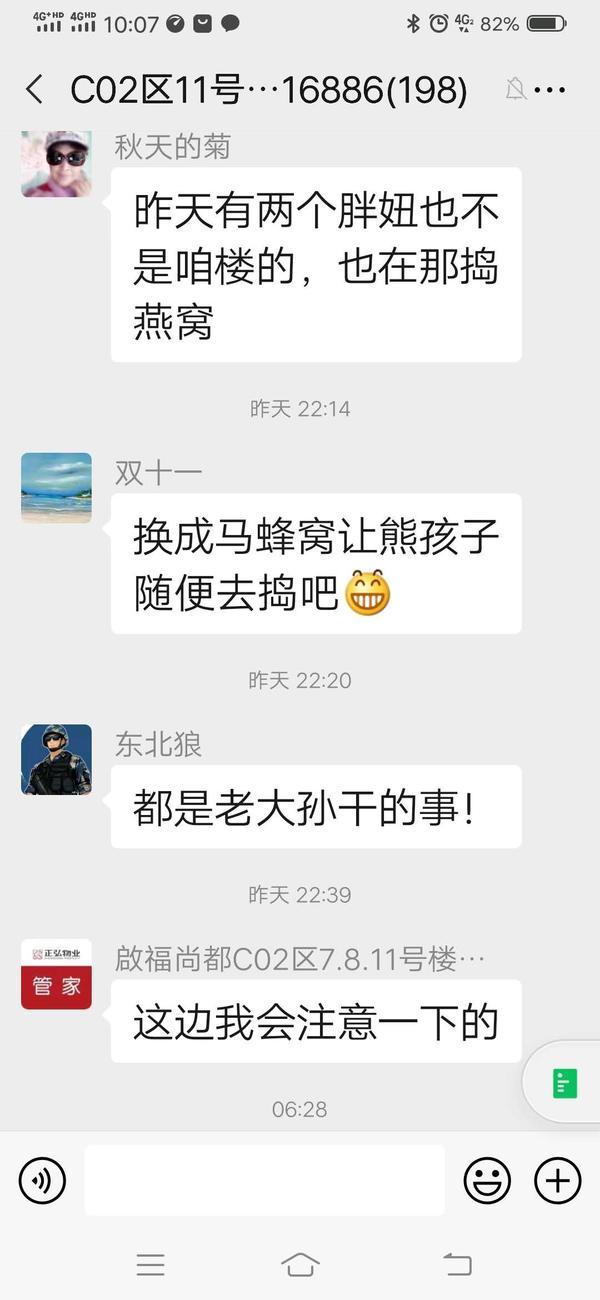The height and width of the screenshot is (1300, 600).
Task: Tap the system back button
Action: [457, 1265]
